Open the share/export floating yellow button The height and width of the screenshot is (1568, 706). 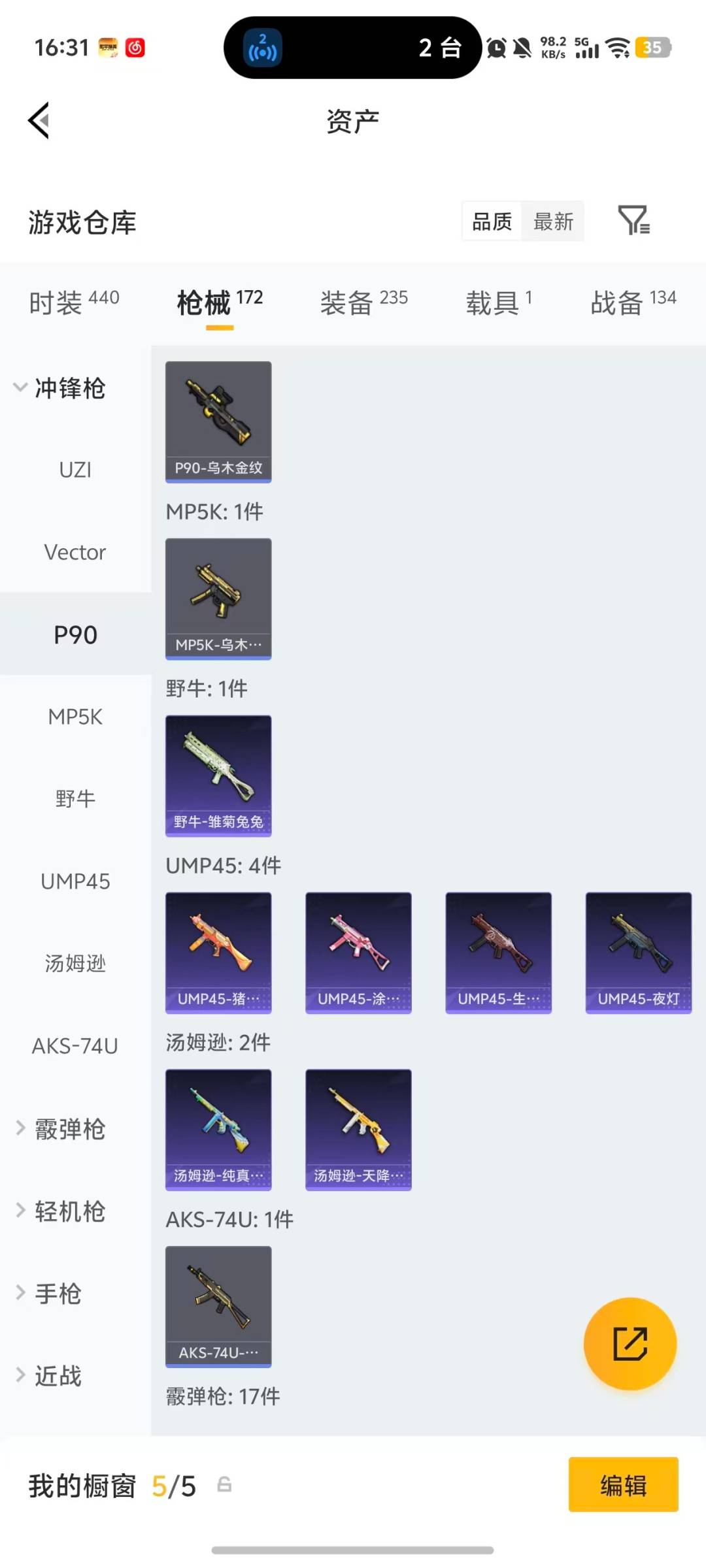[x=630, y=1343]
